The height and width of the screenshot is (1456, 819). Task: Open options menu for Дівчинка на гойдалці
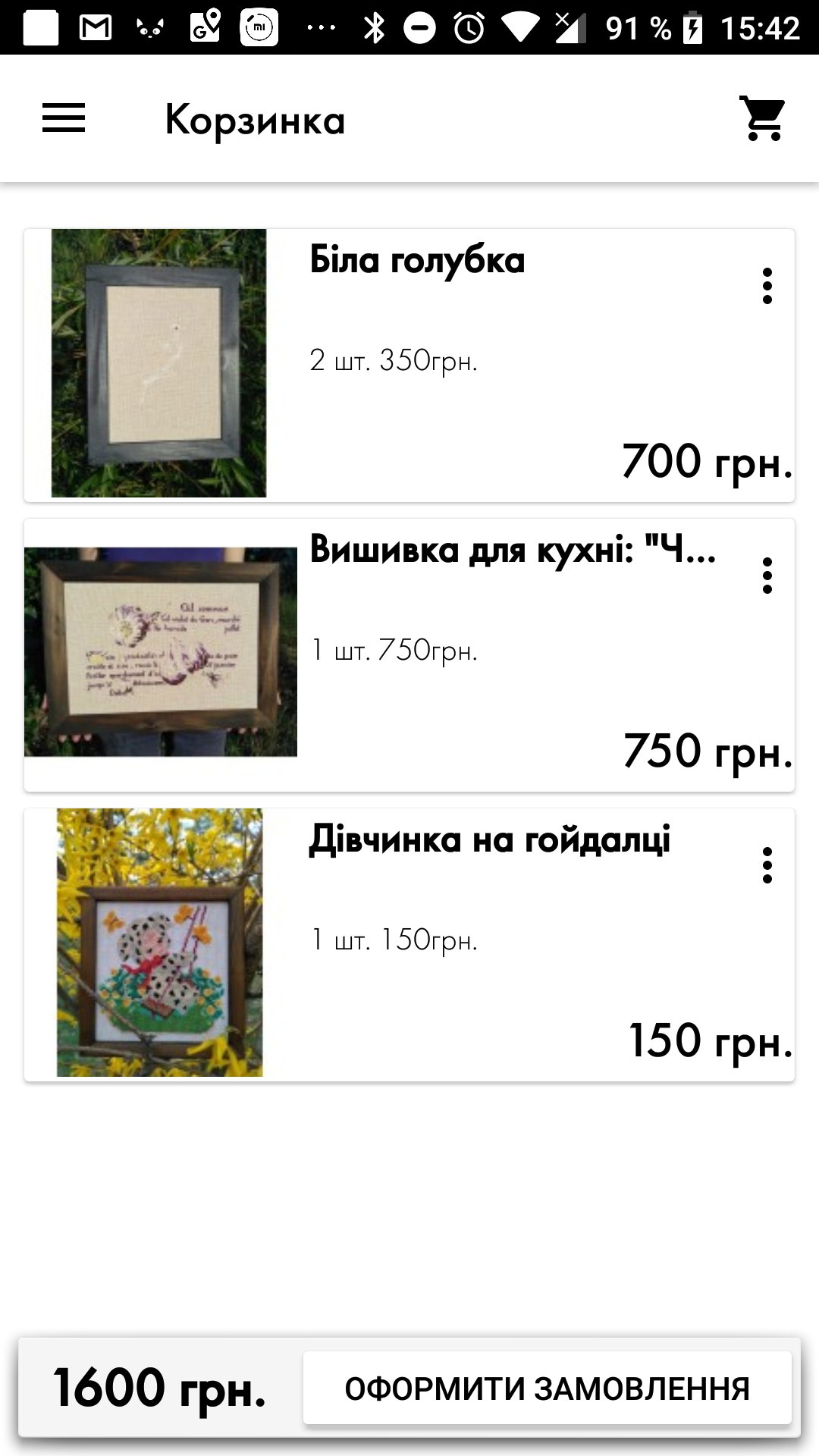tap(767, 865)
